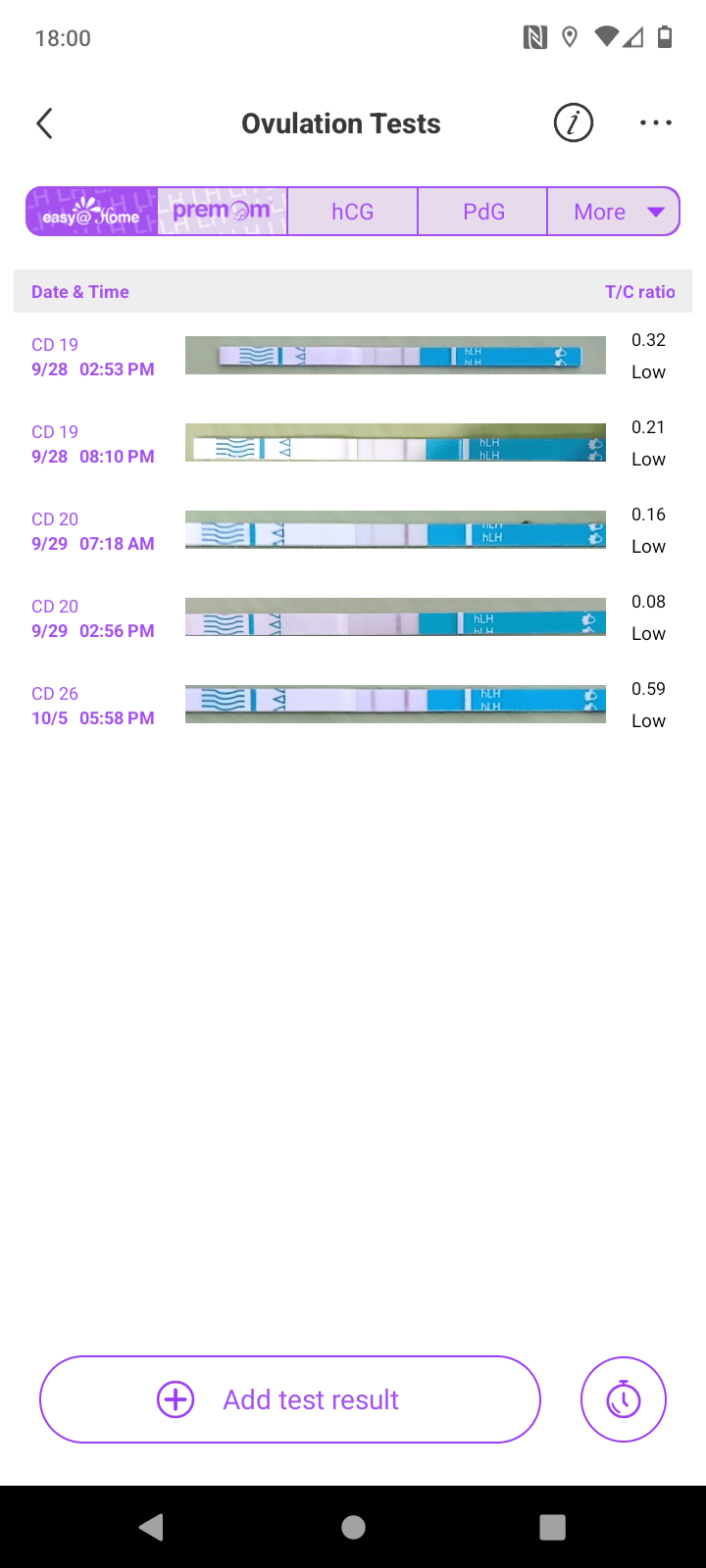Image resolution: width=706 pixels, height=1568 pixels.
Task: Tap the system home button
Action: pos(353,1527)
